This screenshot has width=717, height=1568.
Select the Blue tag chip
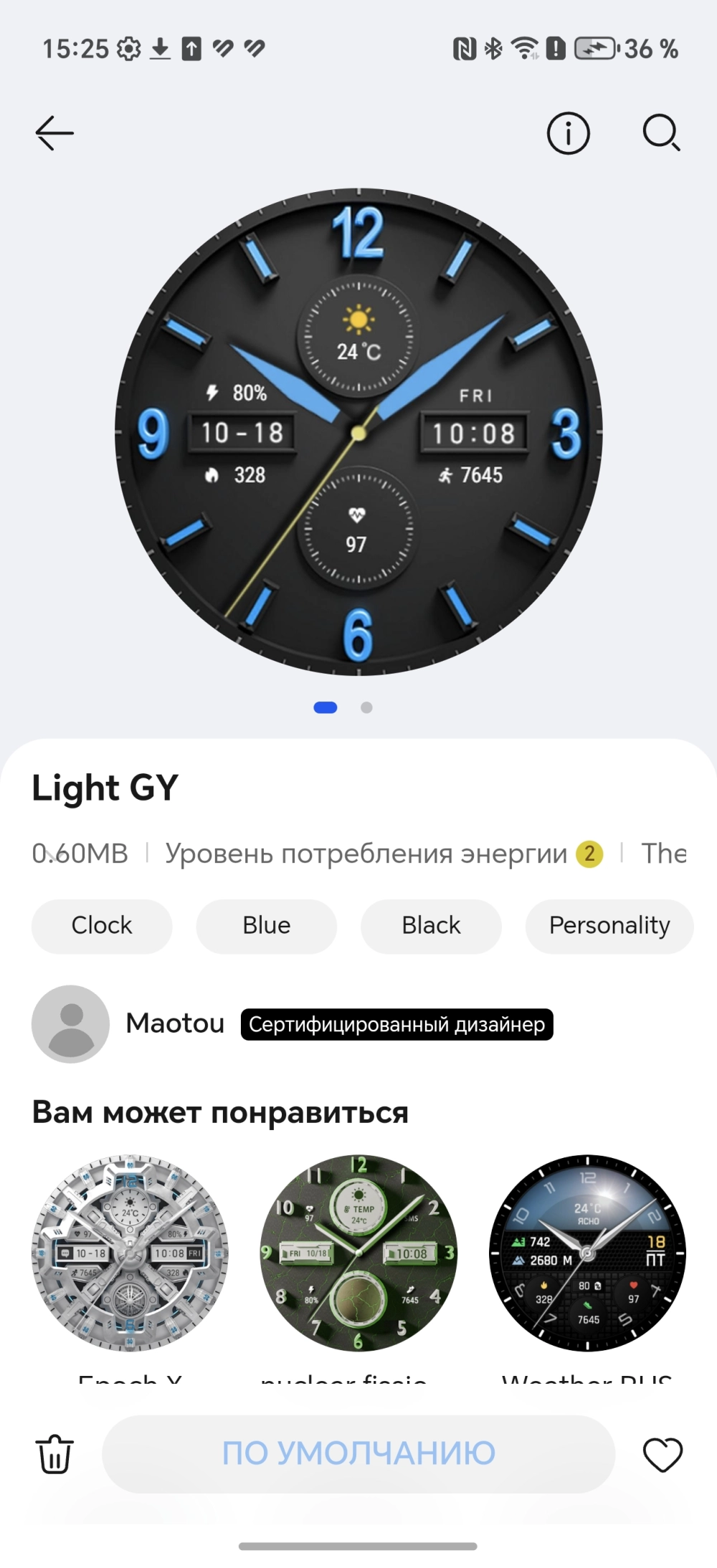point(266,925)
